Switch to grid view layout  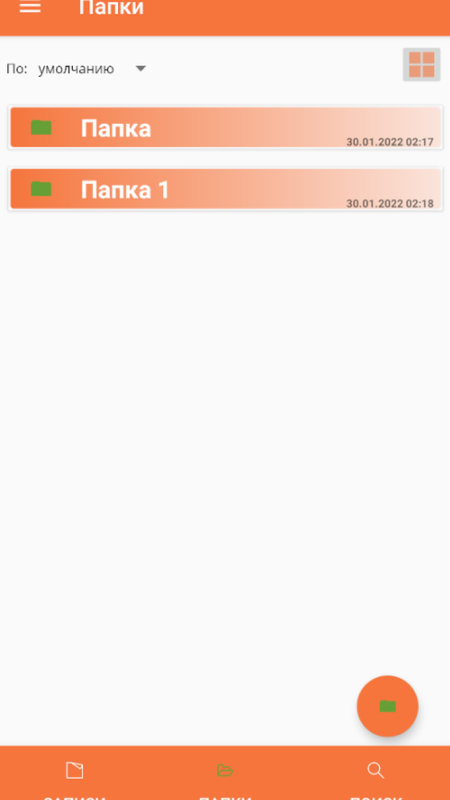click(x=421, y=64)
